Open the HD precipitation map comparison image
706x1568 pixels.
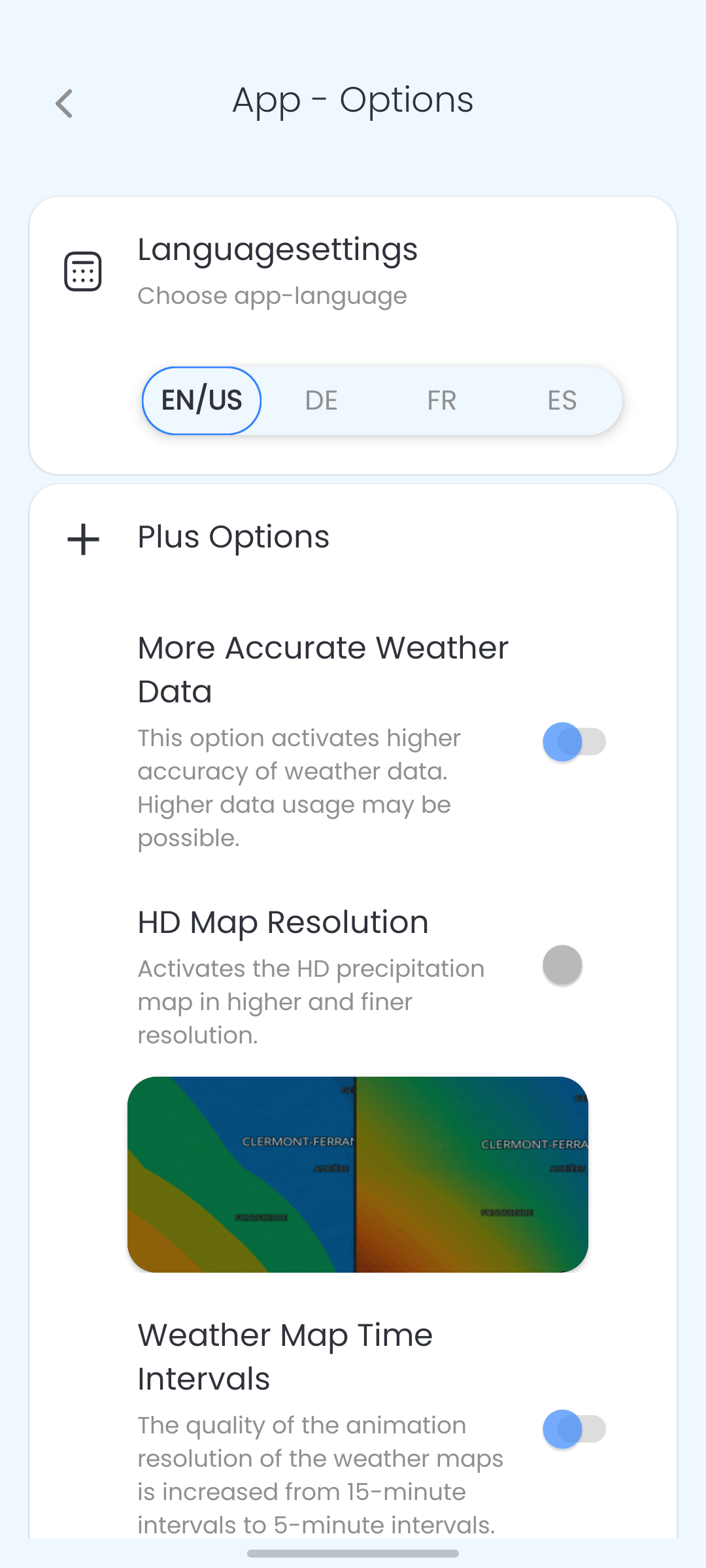357,1174
